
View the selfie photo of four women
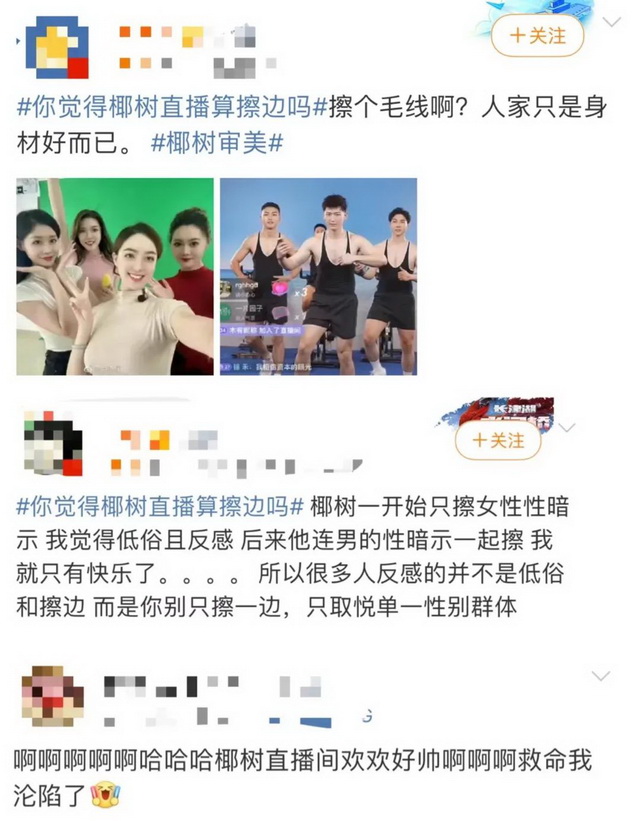tap(115, 276)
